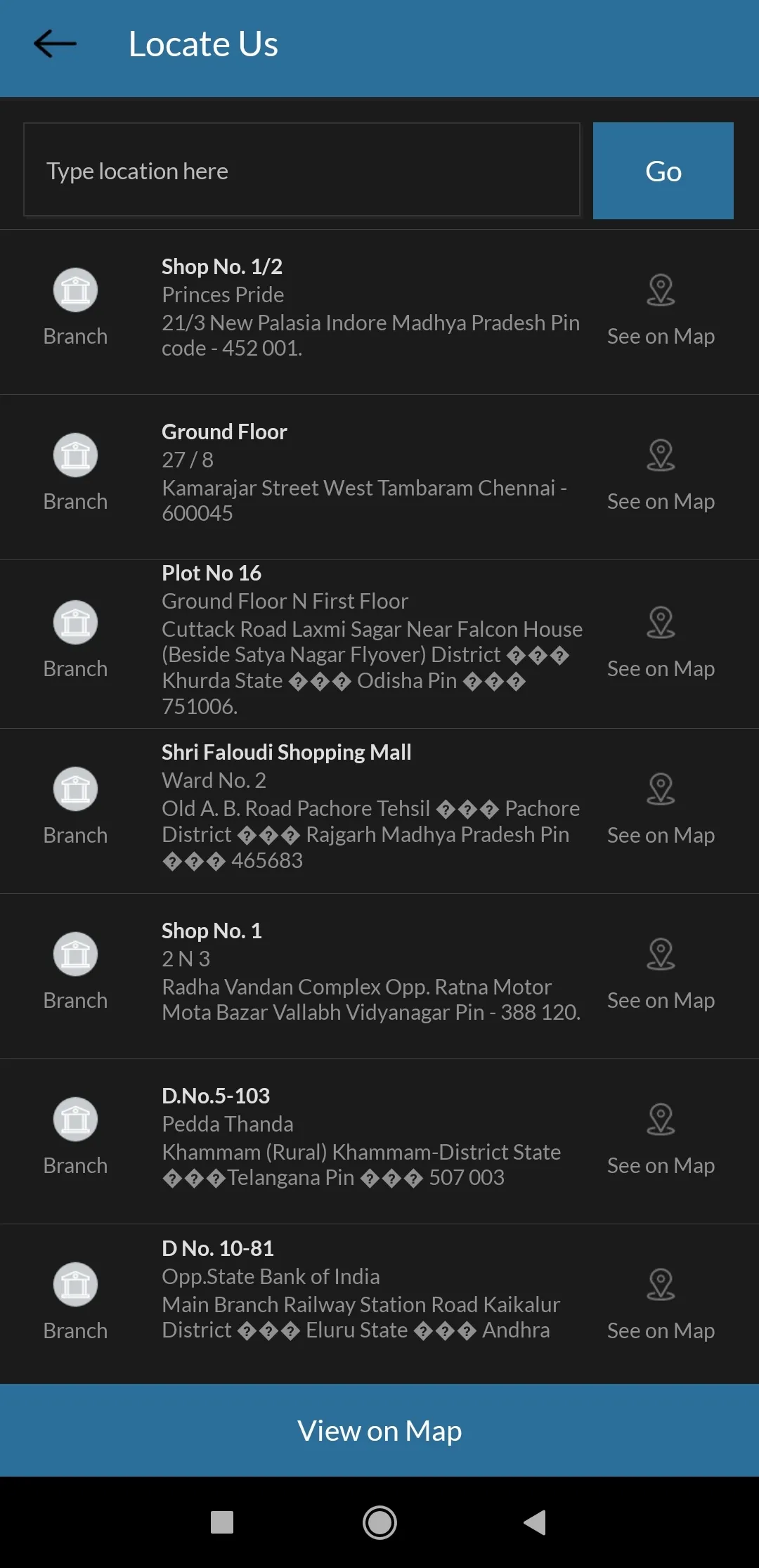This screenshot has width=759, height=1568.
Task: Go to the system home screen
Action: (379, 1523)
